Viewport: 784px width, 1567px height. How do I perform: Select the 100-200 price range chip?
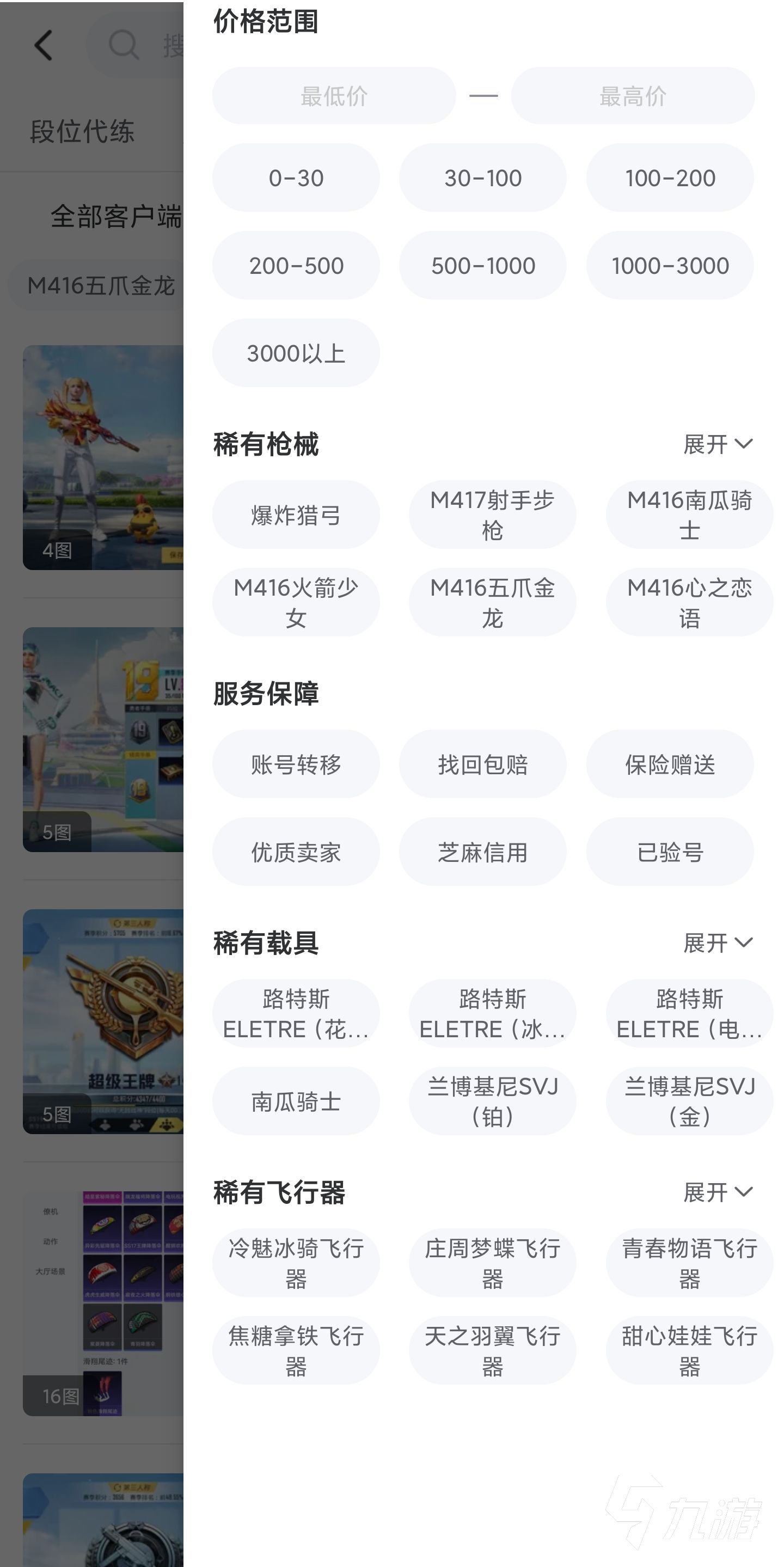click(x=670, y=177)
